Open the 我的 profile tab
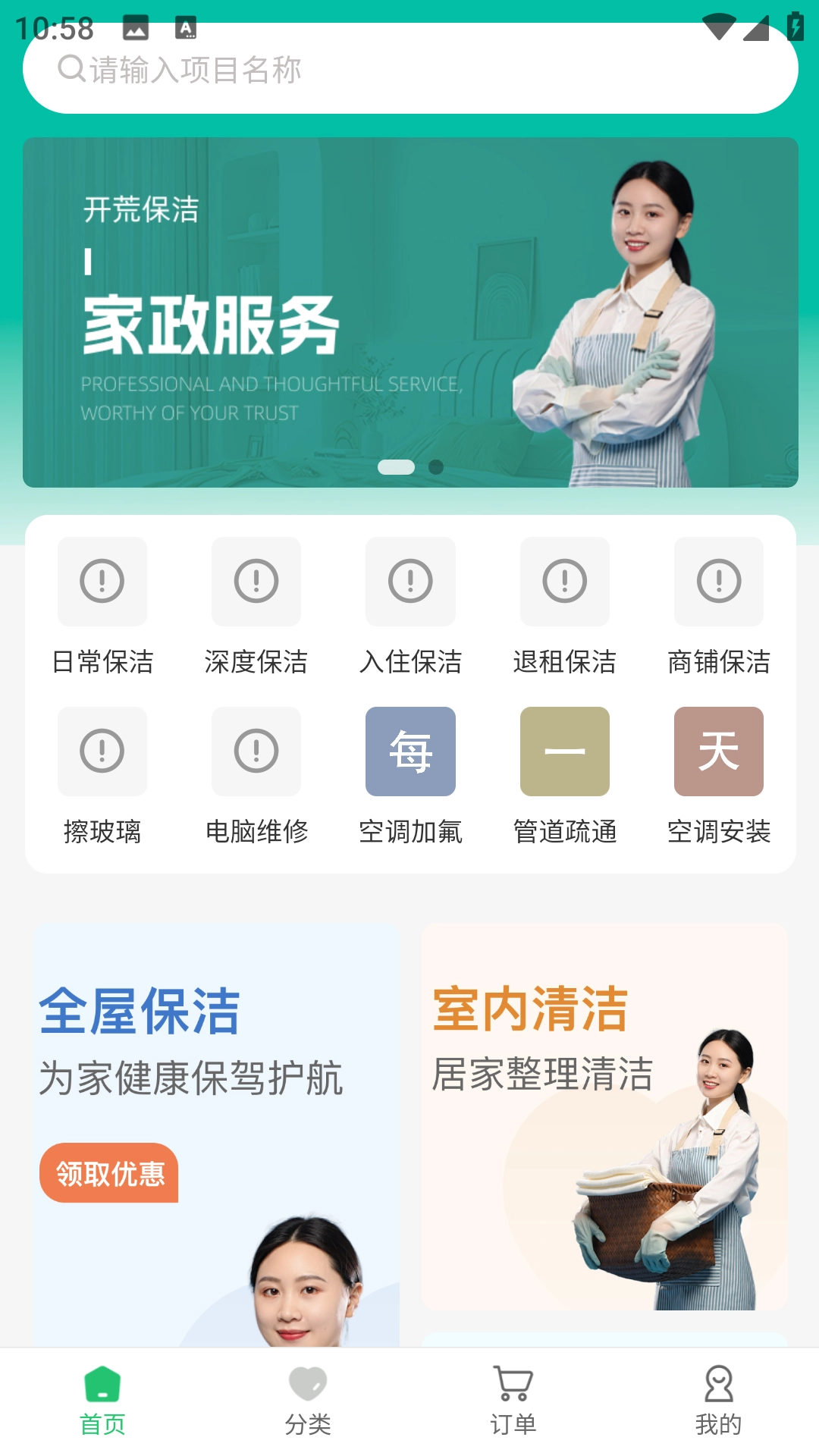The image size is (819, 1456). pyautogui.click(x=718, y=1401)
